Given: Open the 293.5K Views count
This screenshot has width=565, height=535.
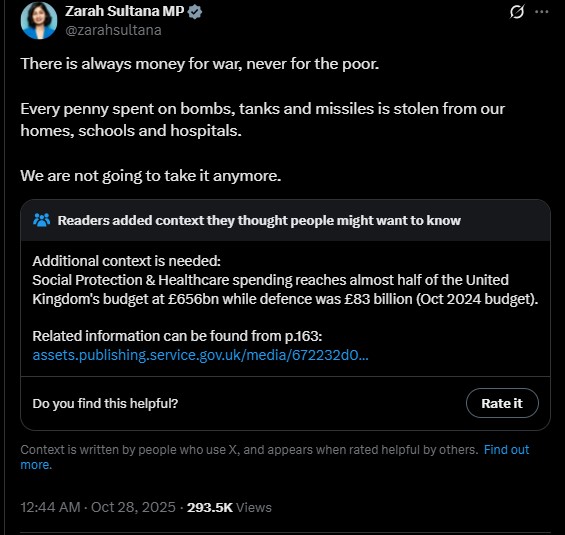Looking at the screenshot, I should click(x=229, y=507).
